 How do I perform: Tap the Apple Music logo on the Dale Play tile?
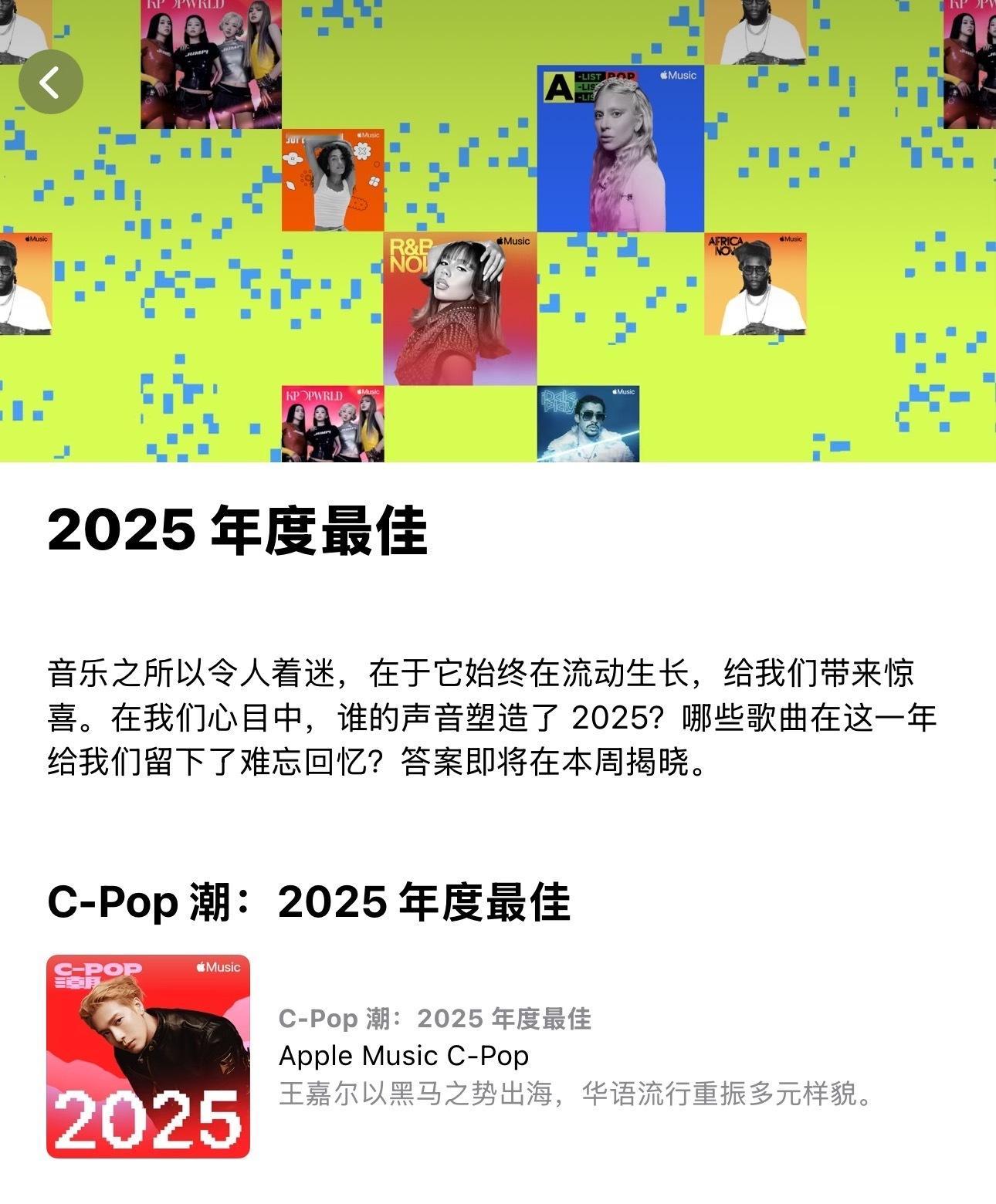coord(622,392)
